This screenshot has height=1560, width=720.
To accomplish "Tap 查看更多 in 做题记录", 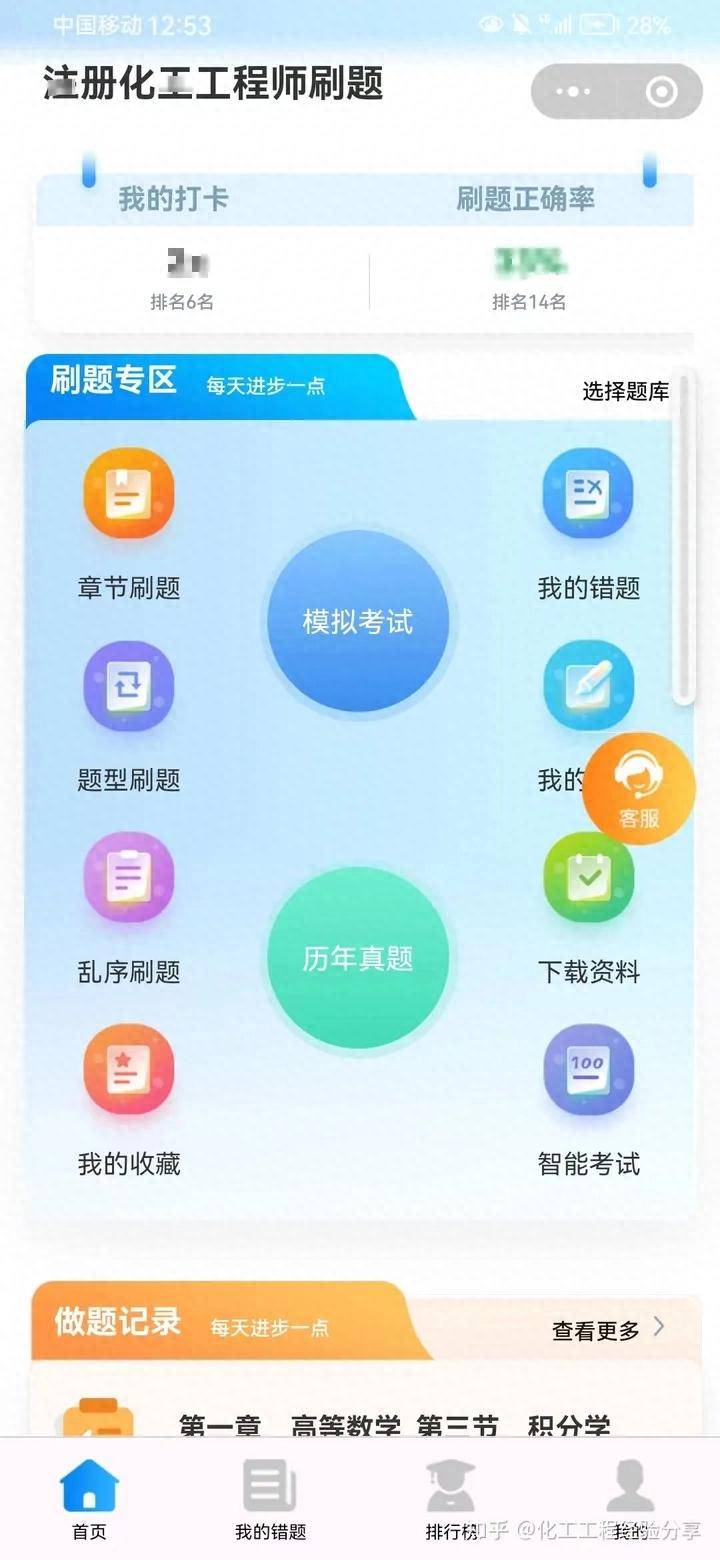I will (x=607, y=1330).
